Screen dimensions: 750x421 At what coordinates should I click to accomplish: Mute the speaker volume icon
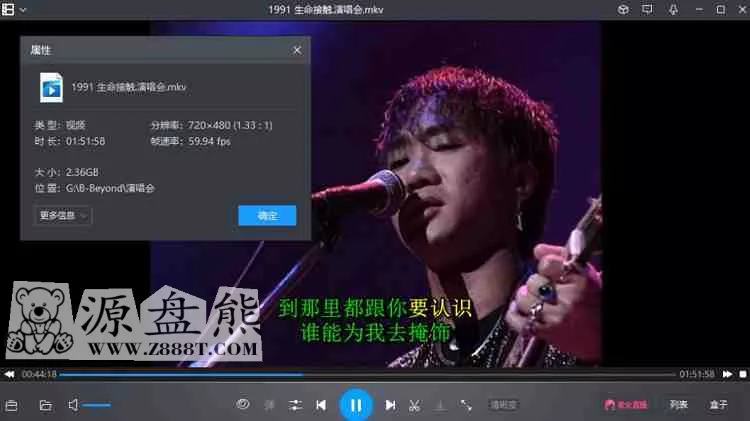coord(73,405)
